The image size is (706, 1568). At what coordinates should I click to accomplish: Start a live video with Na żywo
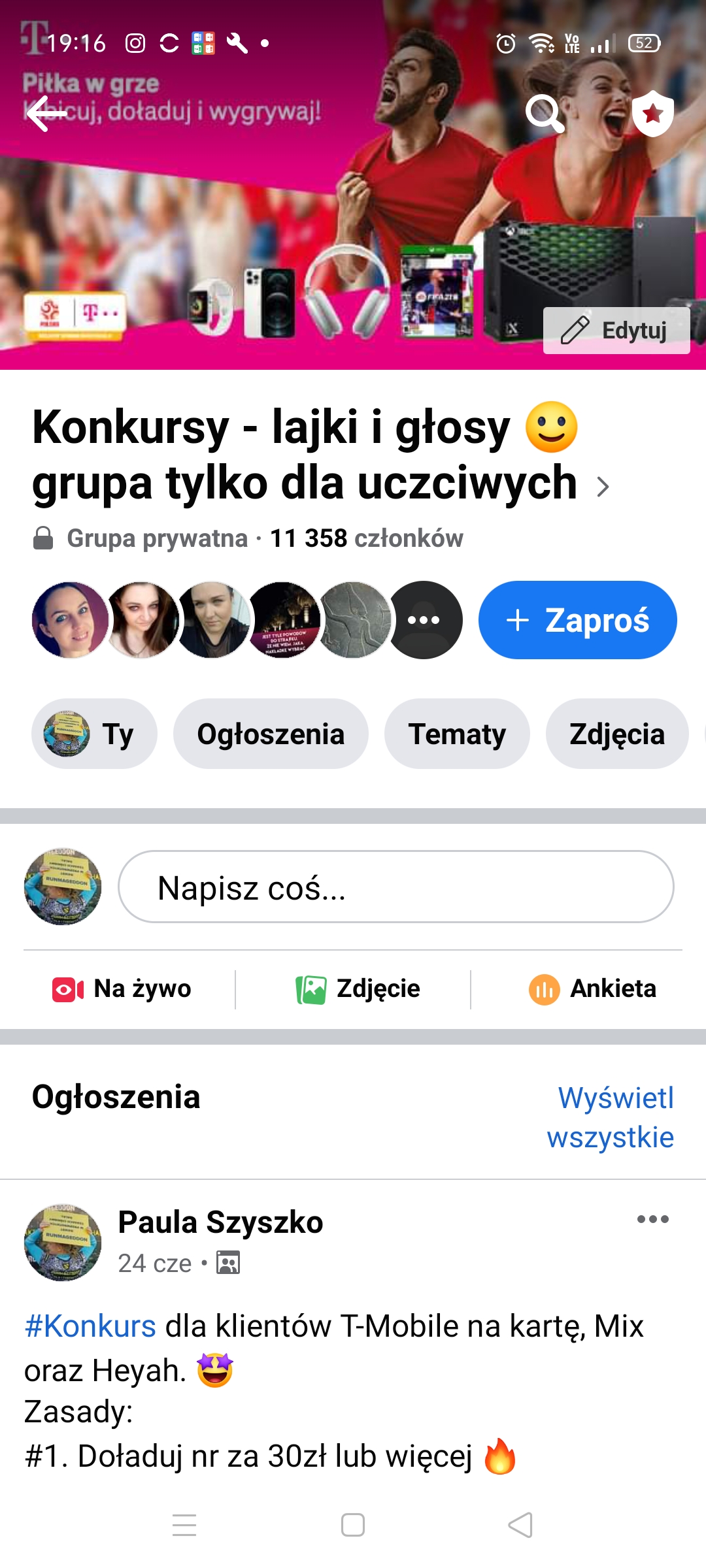122,988
